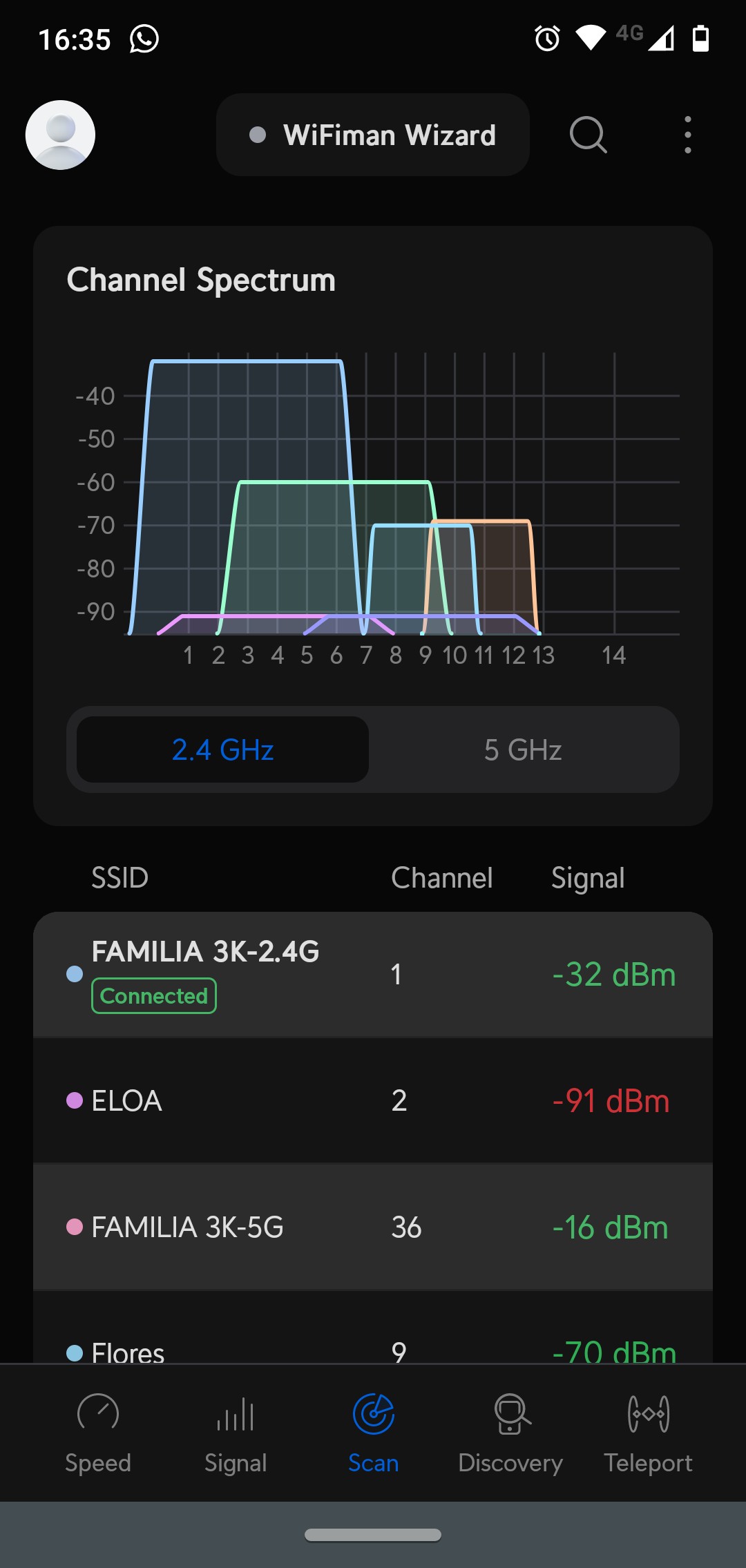
Task: Select the 2.4 GHz band
Action: pyautogui.click(x=222, y=749)
